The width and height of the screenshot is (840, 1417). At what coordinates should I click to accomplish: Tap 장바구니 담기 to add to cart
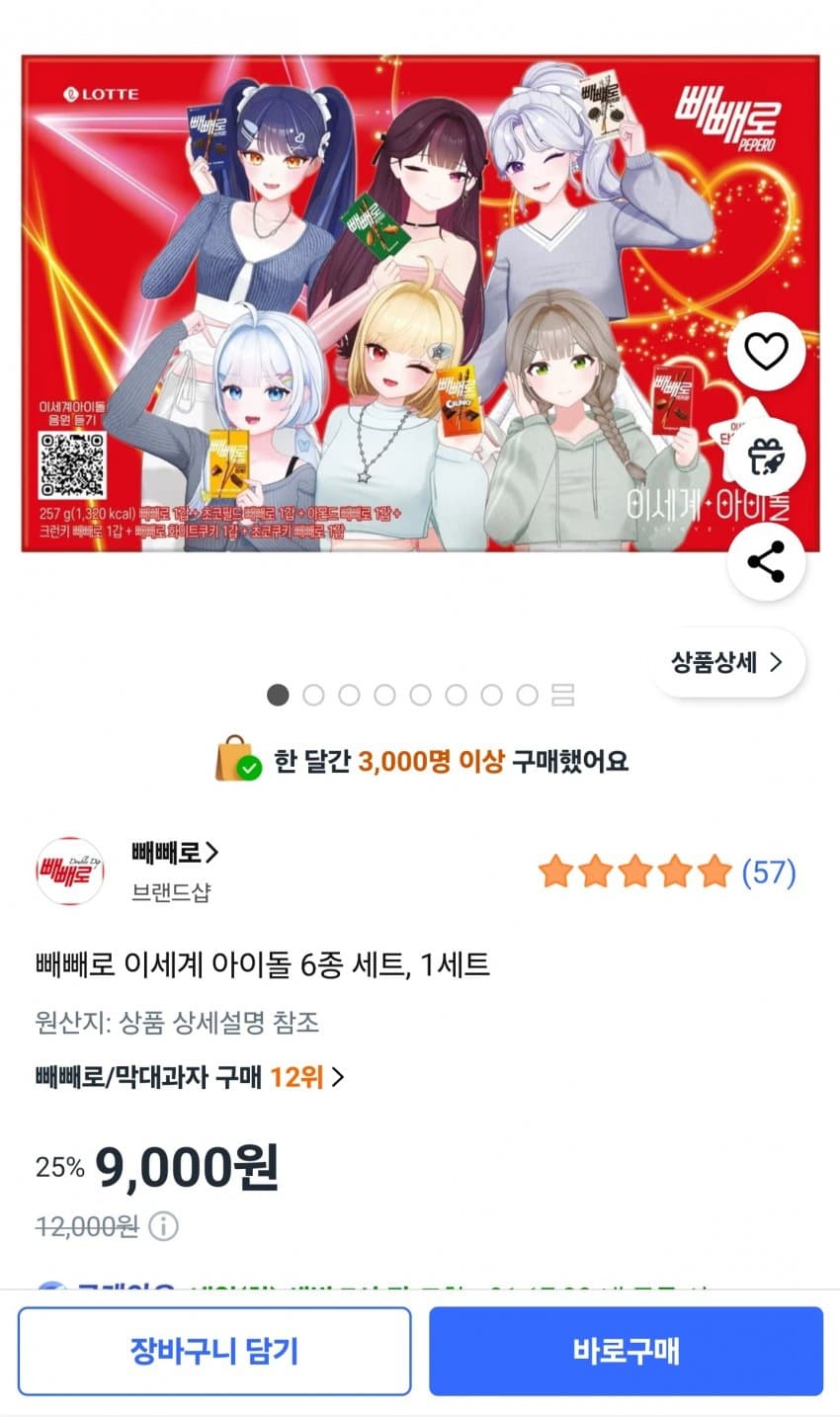click(214, 1351)
